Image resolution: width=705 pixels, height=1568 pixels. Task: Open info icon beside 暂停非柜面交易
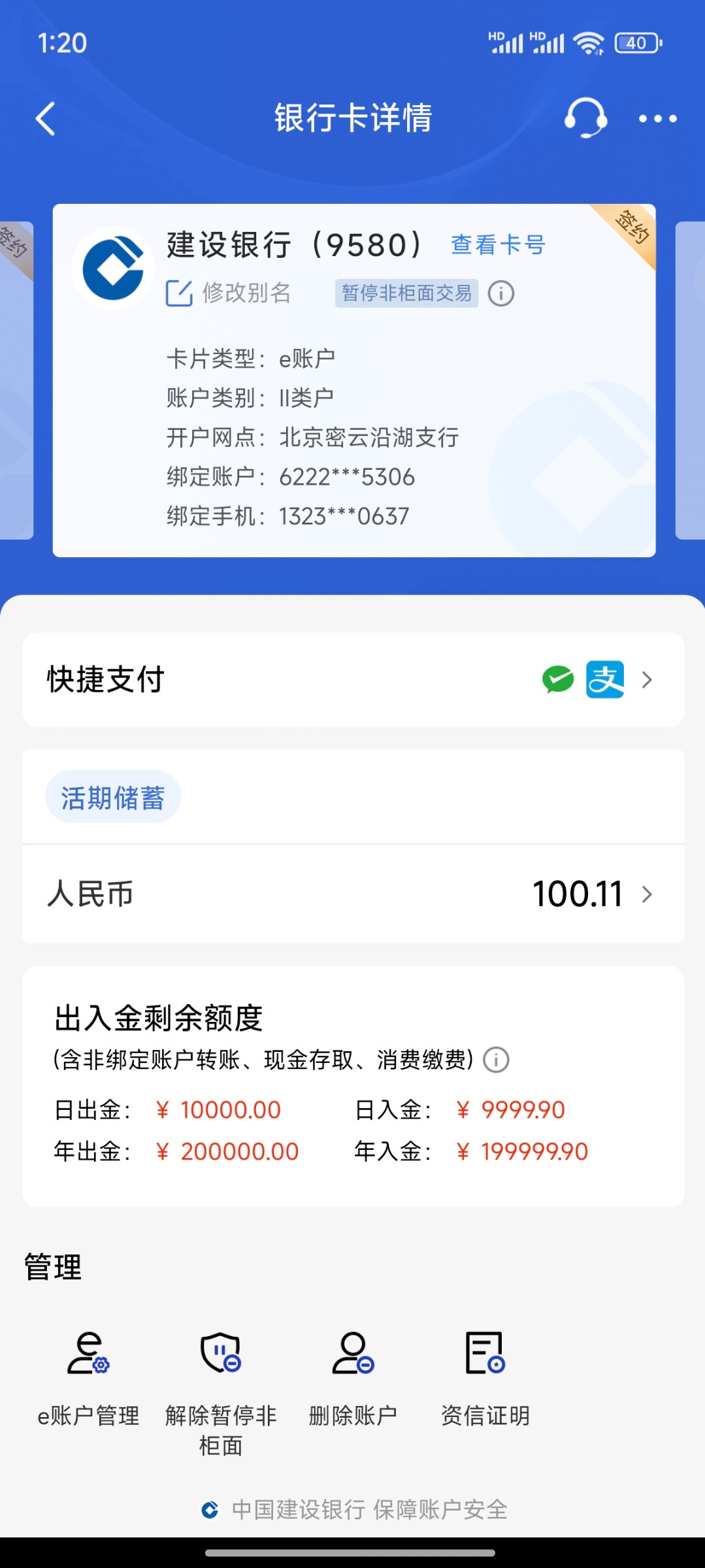coord(501,293)
